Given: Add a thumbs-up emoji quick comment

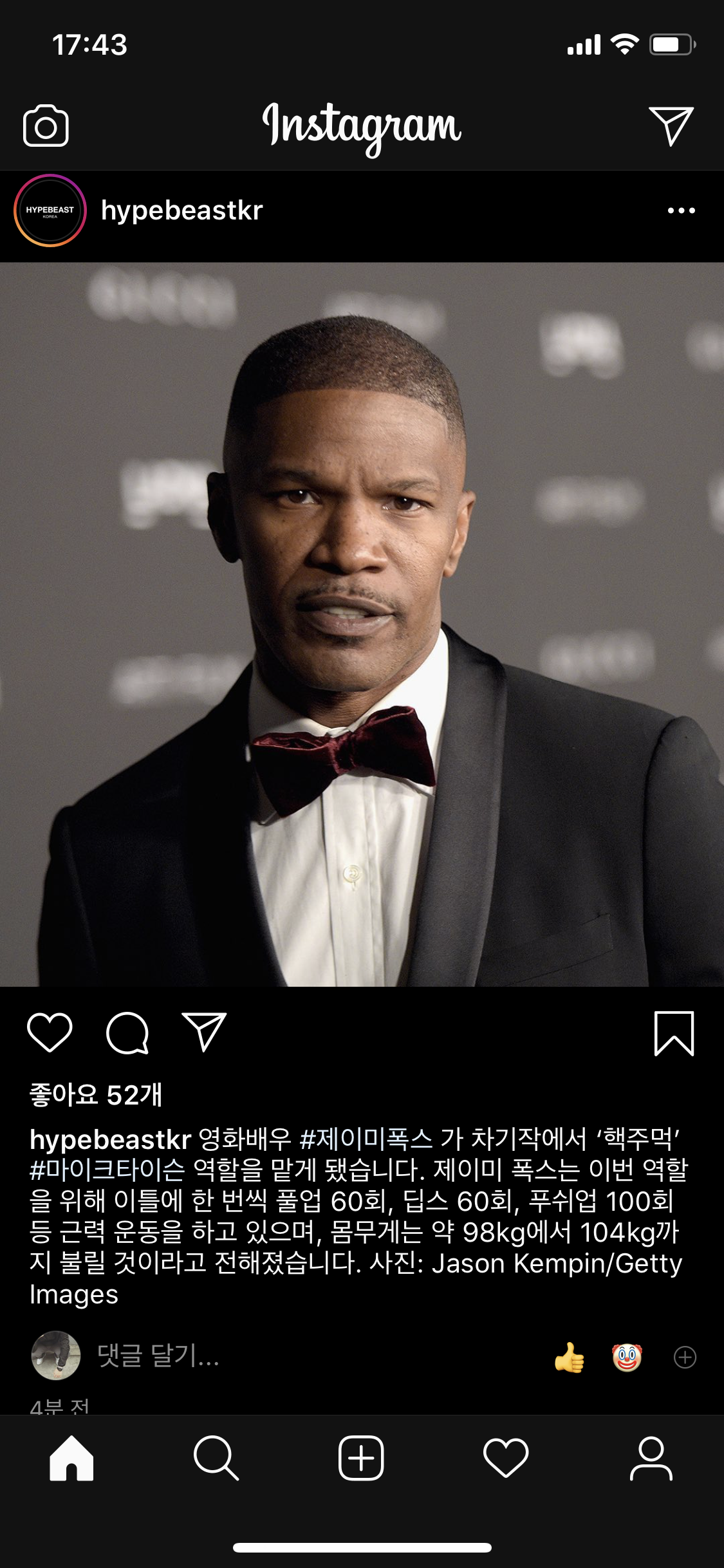Looking at the screenshot, I should 570,1357.
